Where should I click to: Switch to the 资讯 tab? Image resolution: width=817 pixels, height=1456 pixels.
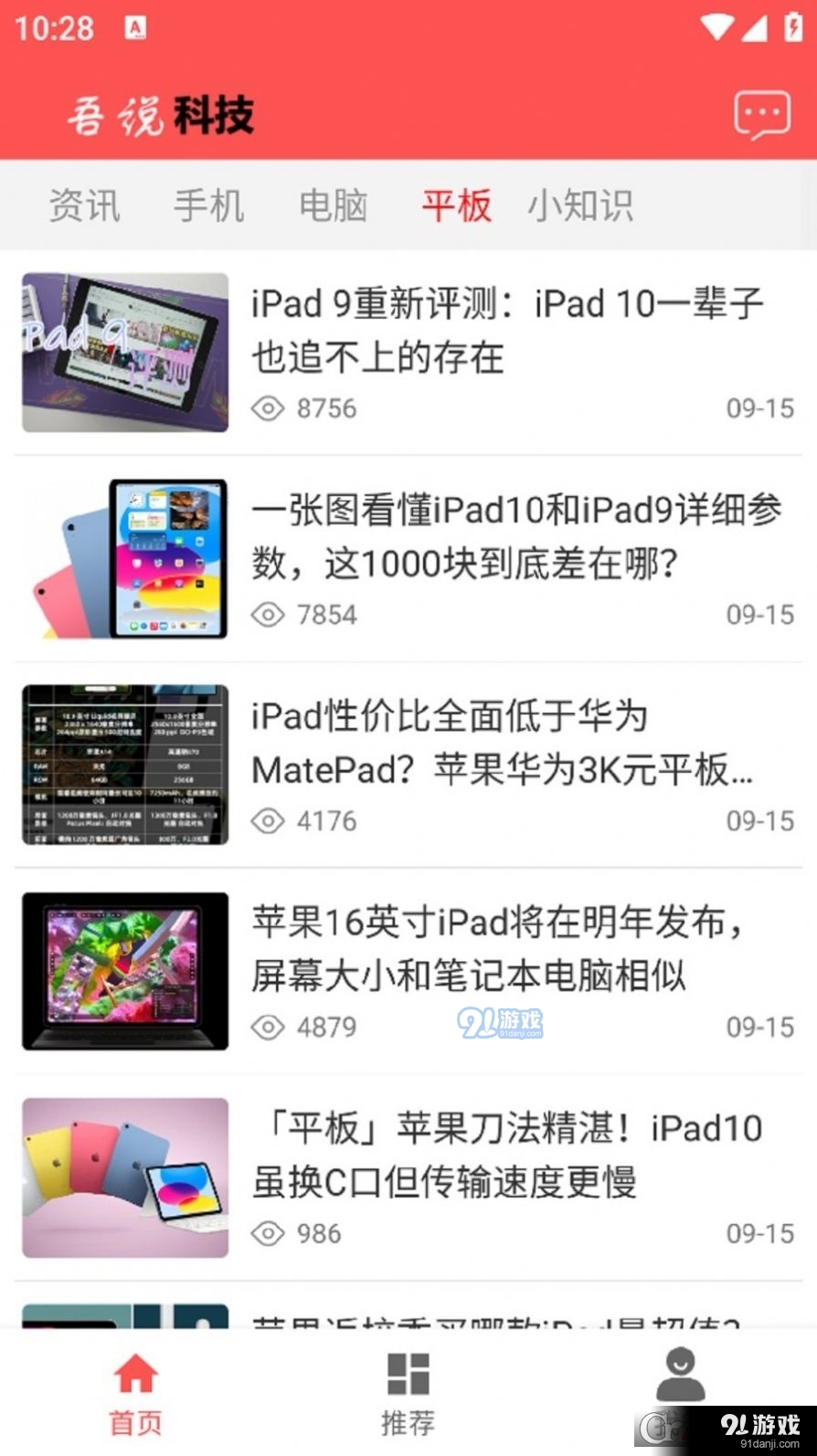click(x=85, y=206)
